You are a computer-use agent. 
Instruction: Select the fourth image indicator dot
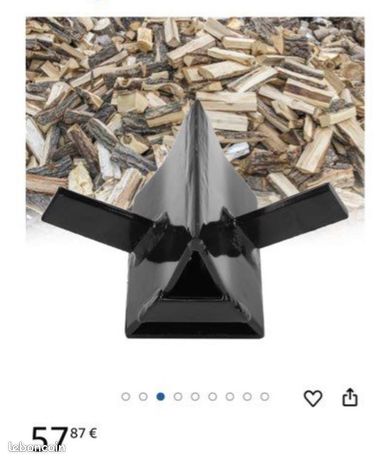[178, 397]
